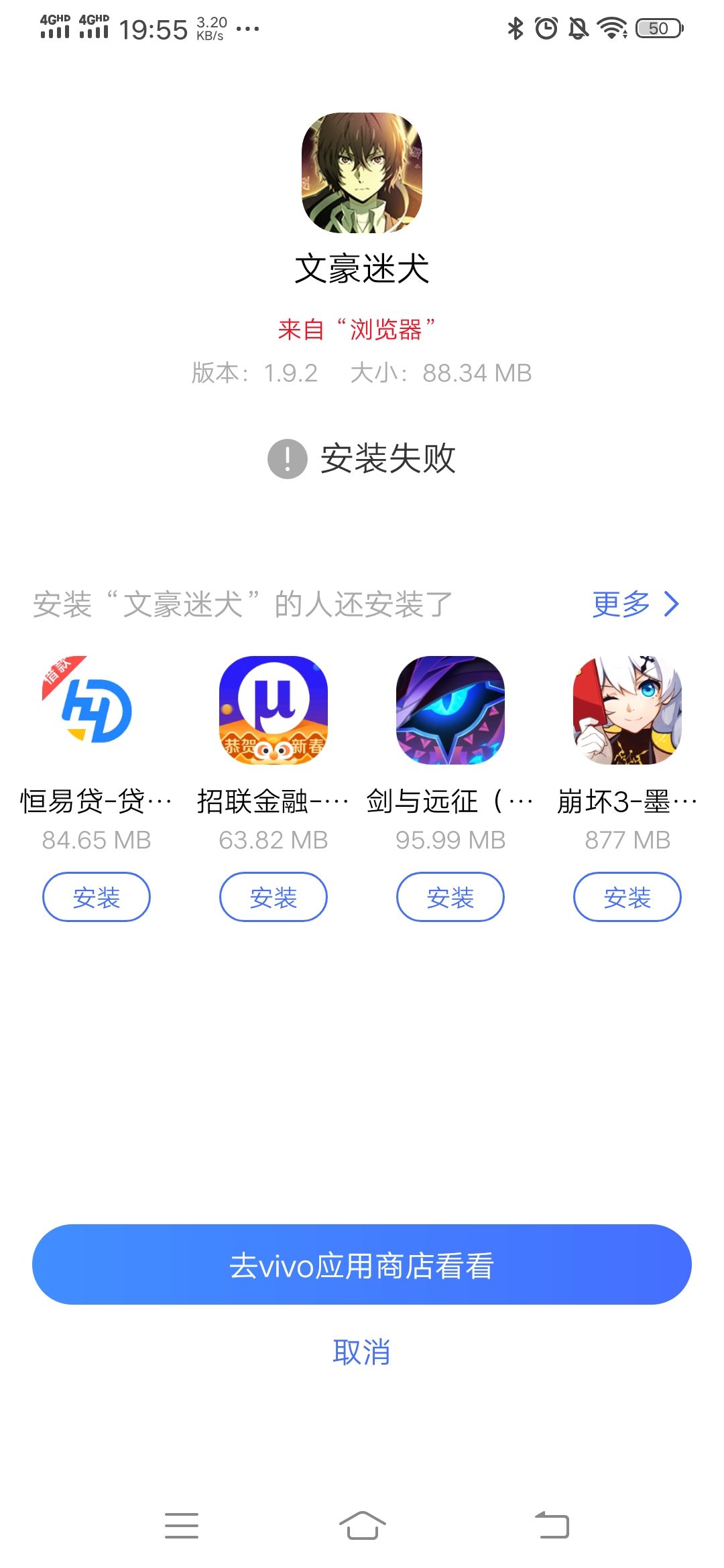The height and width of the screenshot is (1568, 724).
Task: Open 崩坏3 app icon
Action: pos(627,710)
